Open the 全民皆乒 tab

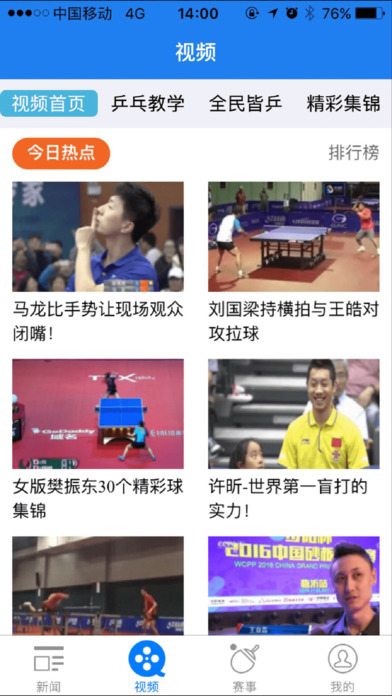(x=245, y=104)
